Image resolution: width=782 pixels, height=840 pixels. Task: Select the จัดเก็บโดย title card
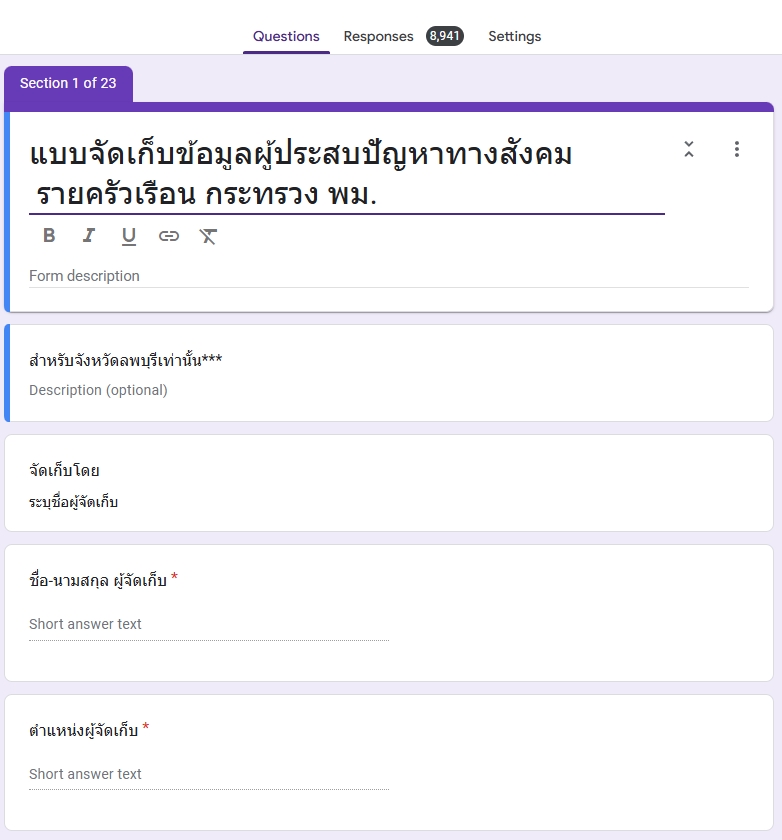click(388, 482)
